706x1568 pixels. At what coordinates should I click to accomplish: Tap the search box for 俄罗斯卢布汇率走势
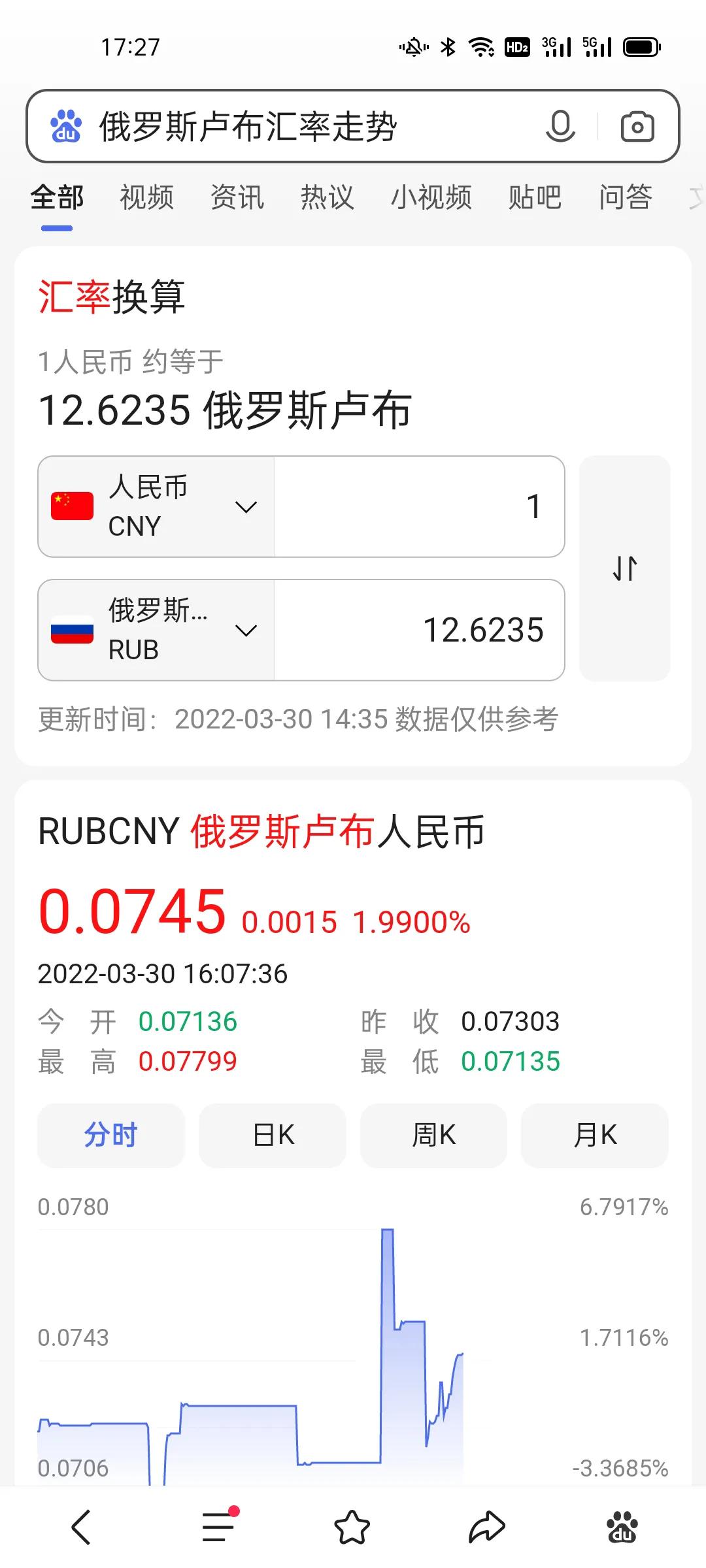(x=294, y=126)
